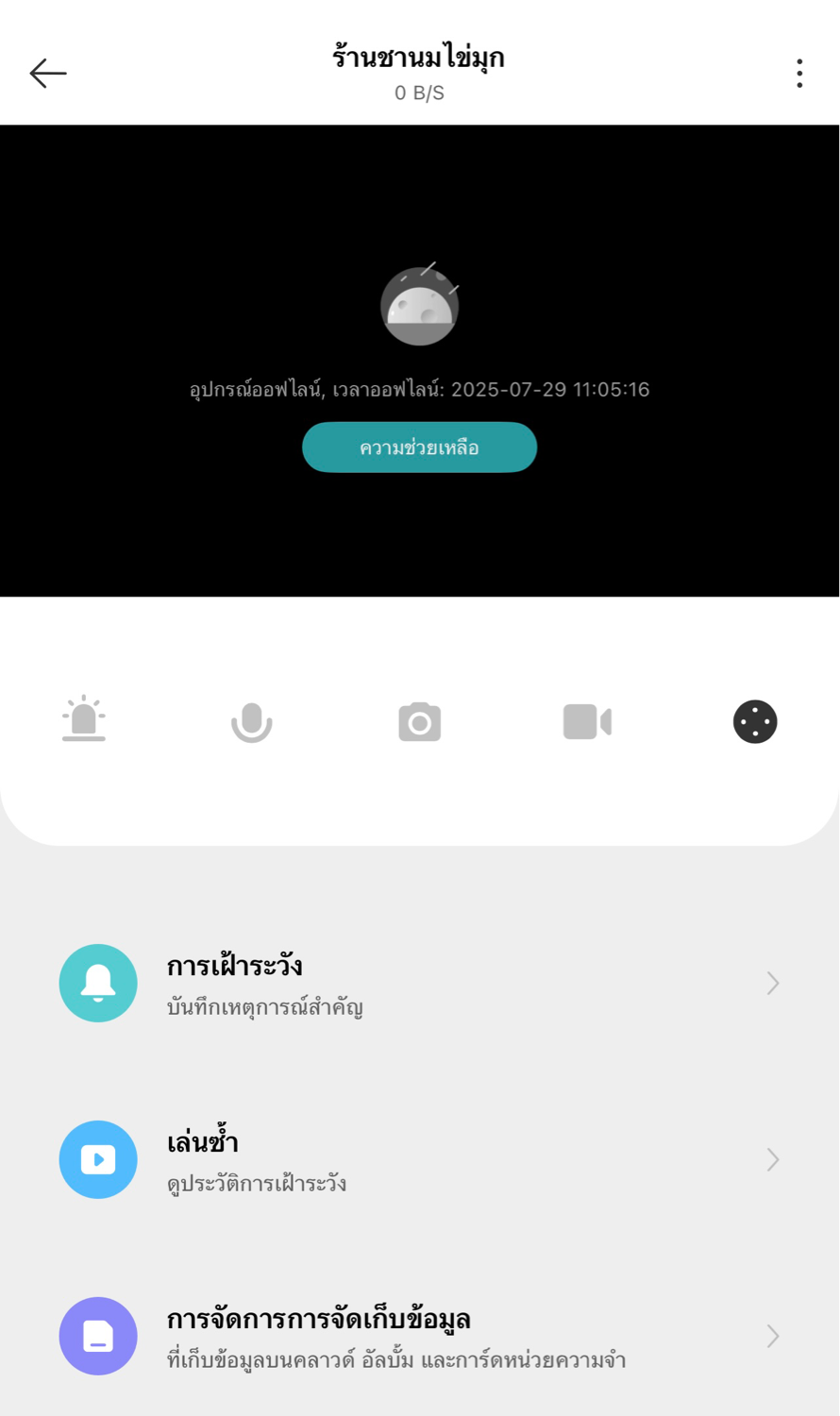Screen dimensions: 840x1416
Task: Open การจัดการการจัดเก็บข้อมูล storage management
Action: click(x=419, y=1337)
